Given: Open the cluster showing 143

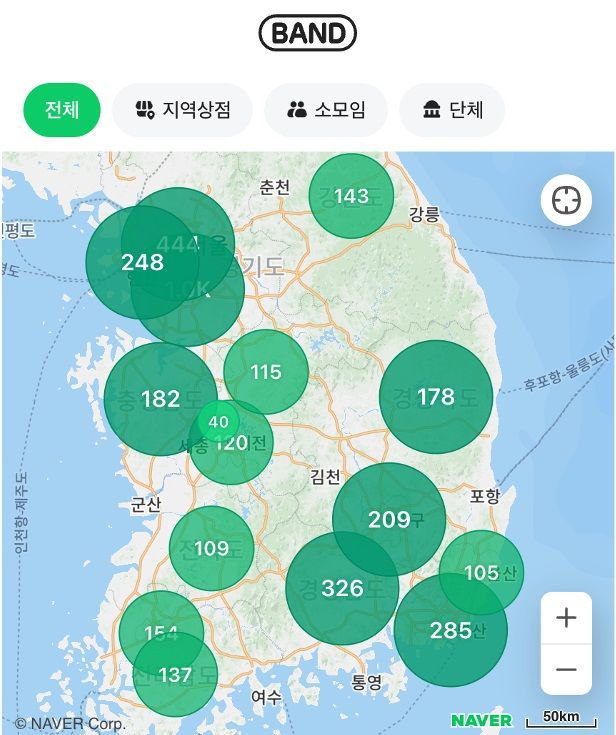Looking at the screenshot, I should [351, 196].
